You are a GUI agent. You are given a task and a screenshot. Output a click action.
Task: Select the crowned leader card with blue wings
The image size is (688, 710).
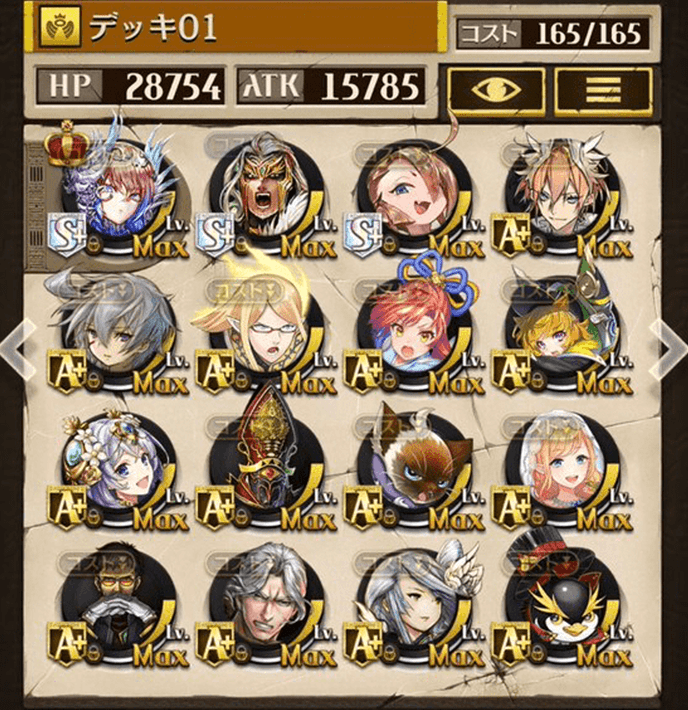(120, 195)
